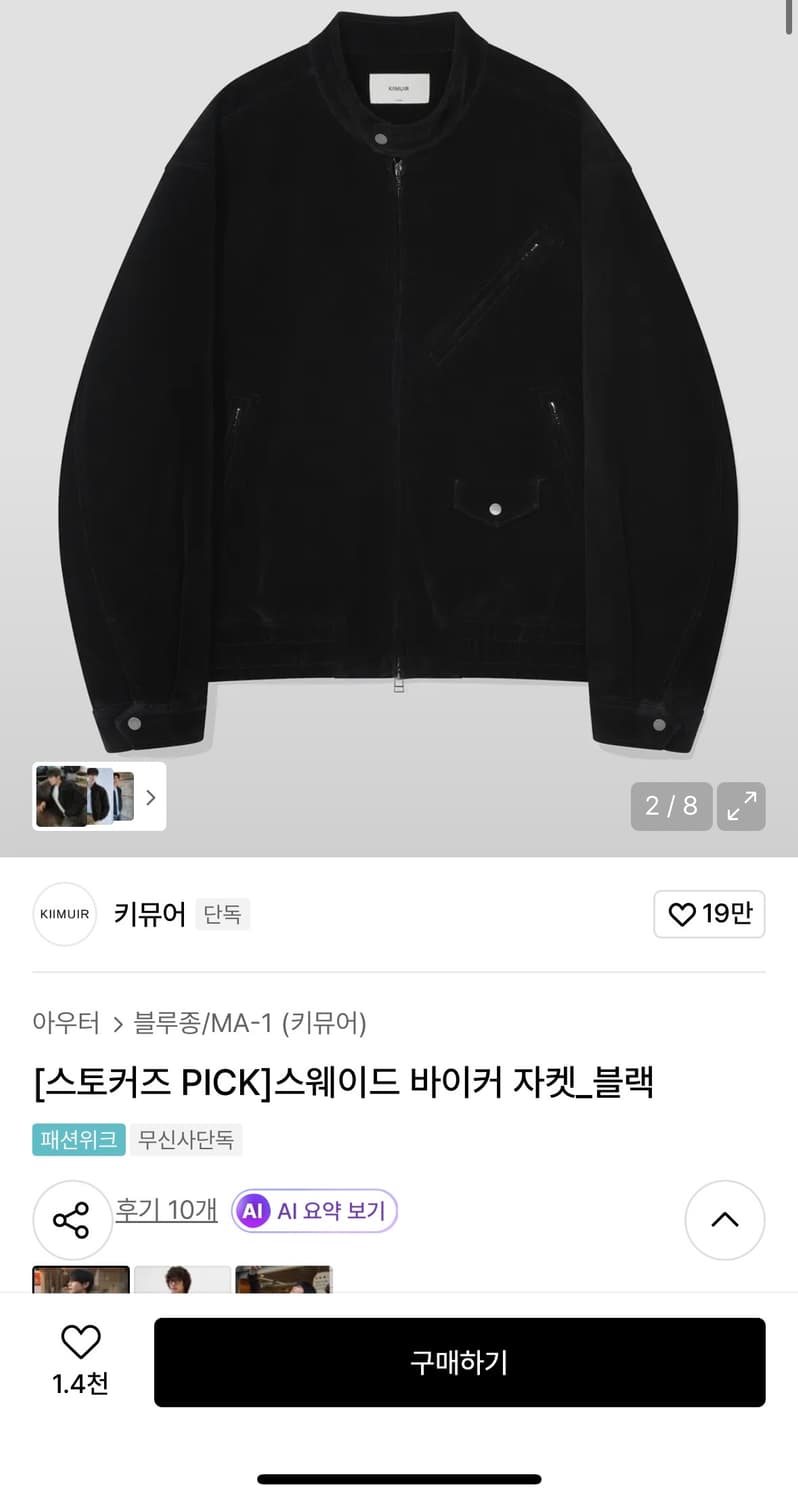
Task: Tap the heart icon showing 19만 likes
Action: pyautogui.click(x=709, y=914)
